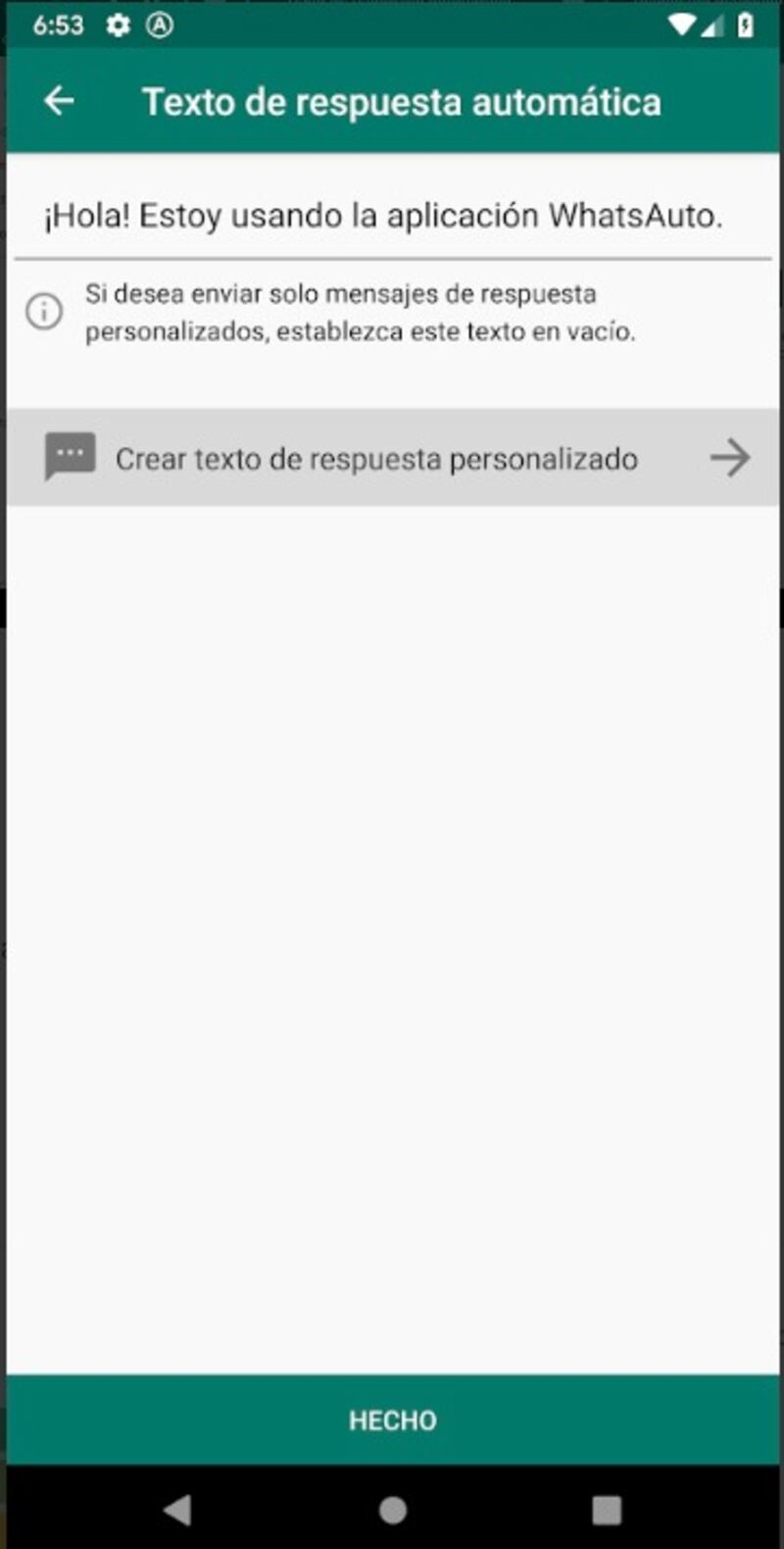Viewport: 784px width, 1549px height.
Task: Tap the system home button
Action: coord(392,1510)
